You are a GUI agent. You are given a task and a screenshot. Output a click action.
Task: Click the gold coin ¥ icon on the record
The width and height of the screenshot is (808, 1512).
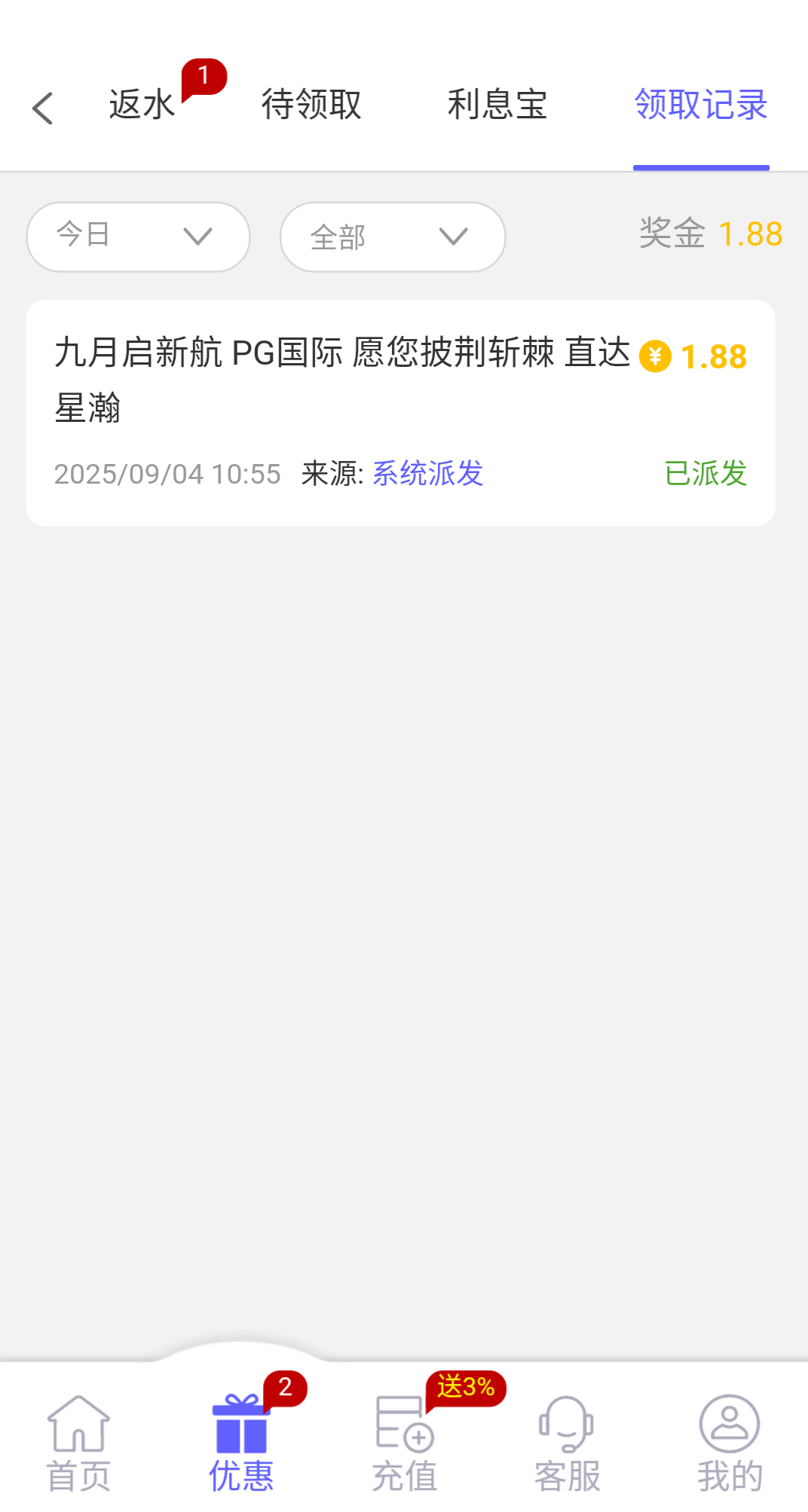pos(654,357)
